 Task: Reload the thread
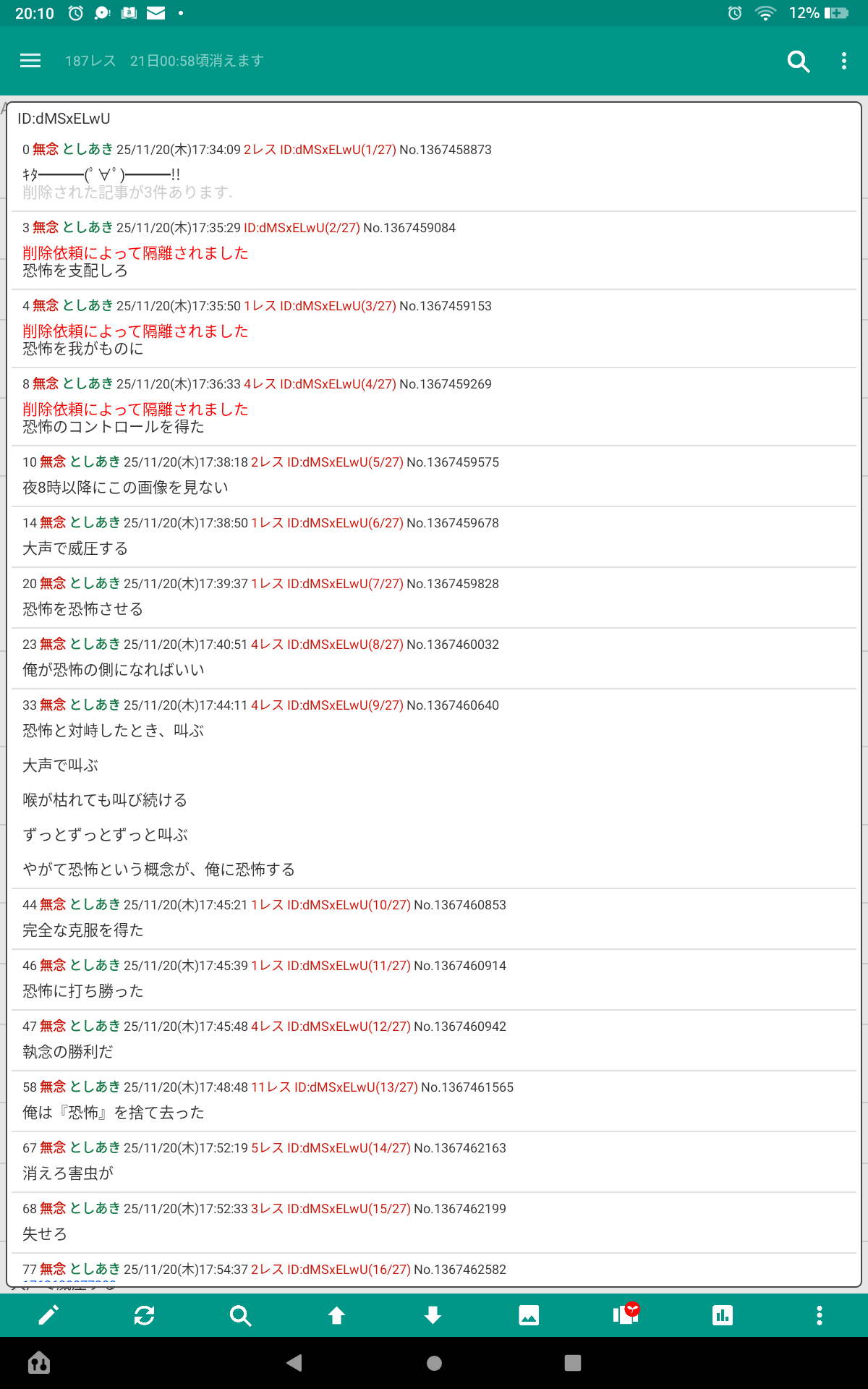(145, 1315)
